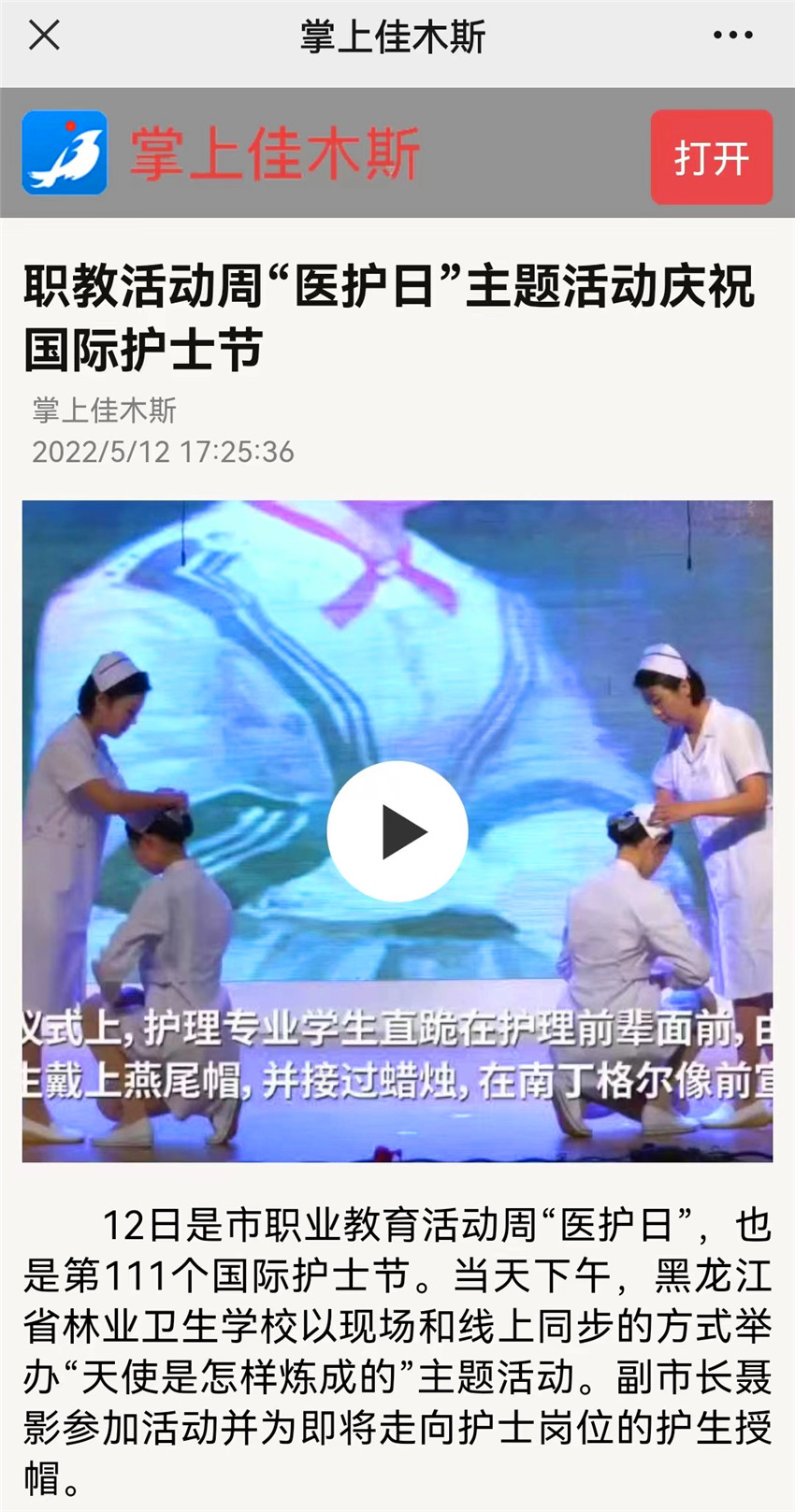Play the nurse capping ceremony video
The width and height of the screenshot is (795, 1512).
tap(397, 831)
